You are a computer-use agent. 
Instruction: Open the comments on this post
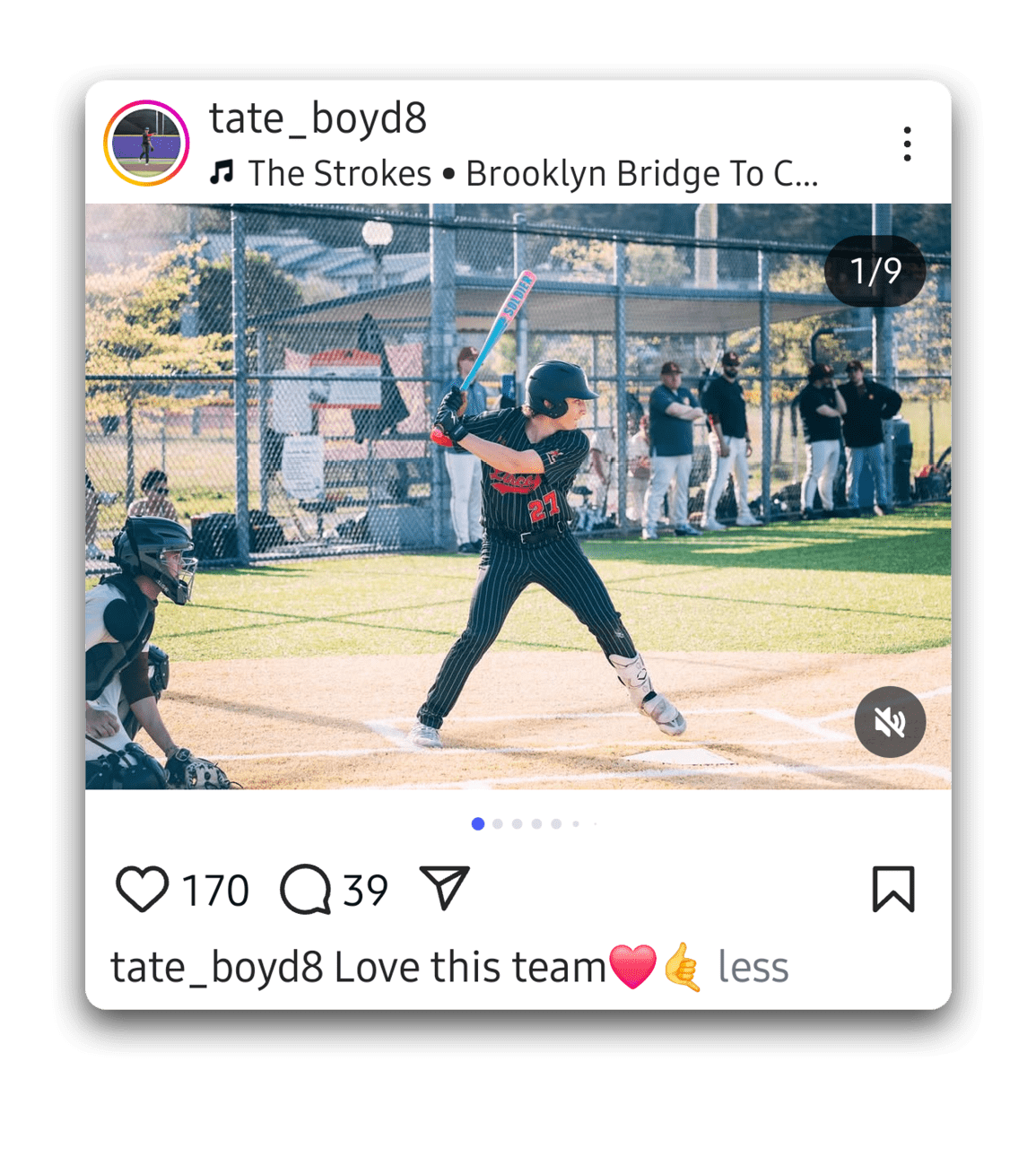306,890
